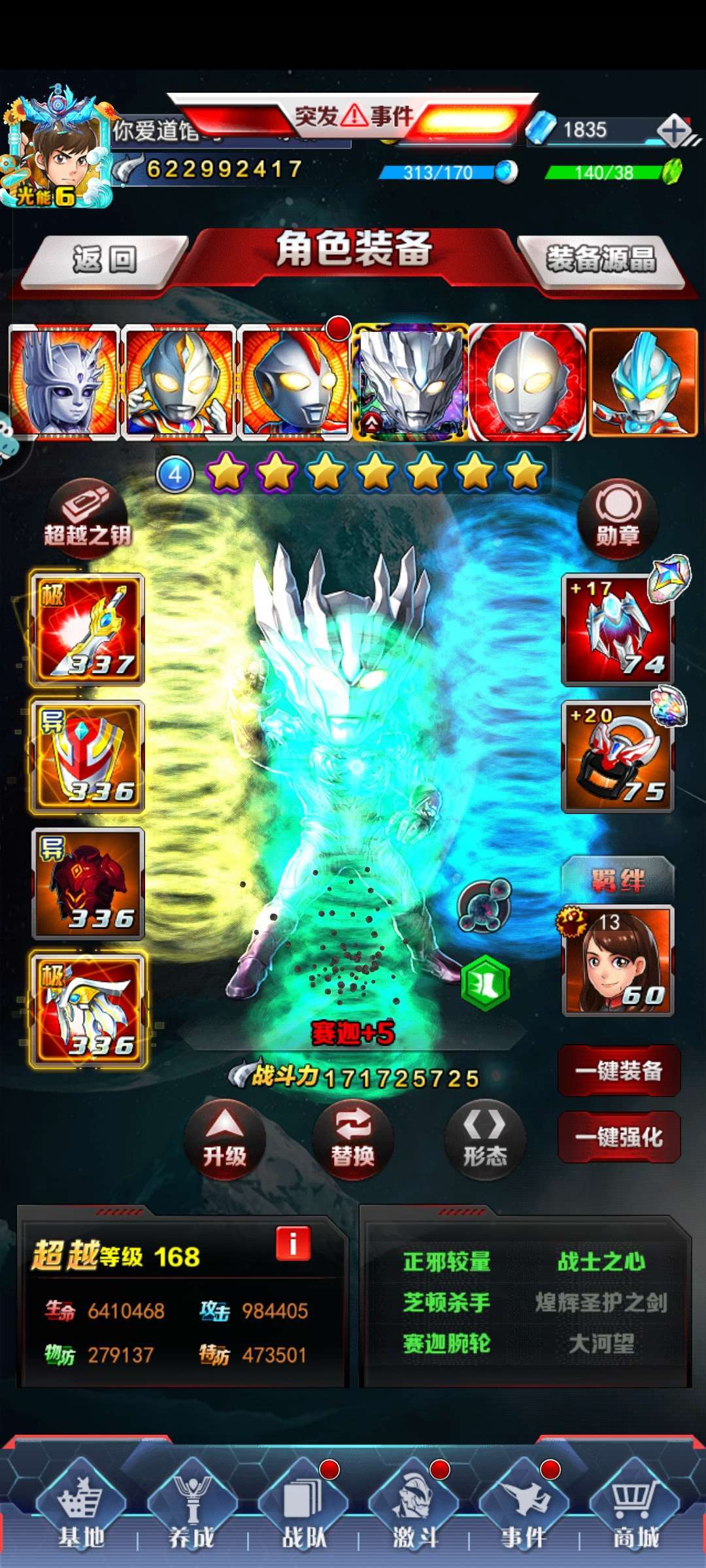Open the 突发事件 alert banner
Screen dimensions: 706x1568
coord(353,118)
